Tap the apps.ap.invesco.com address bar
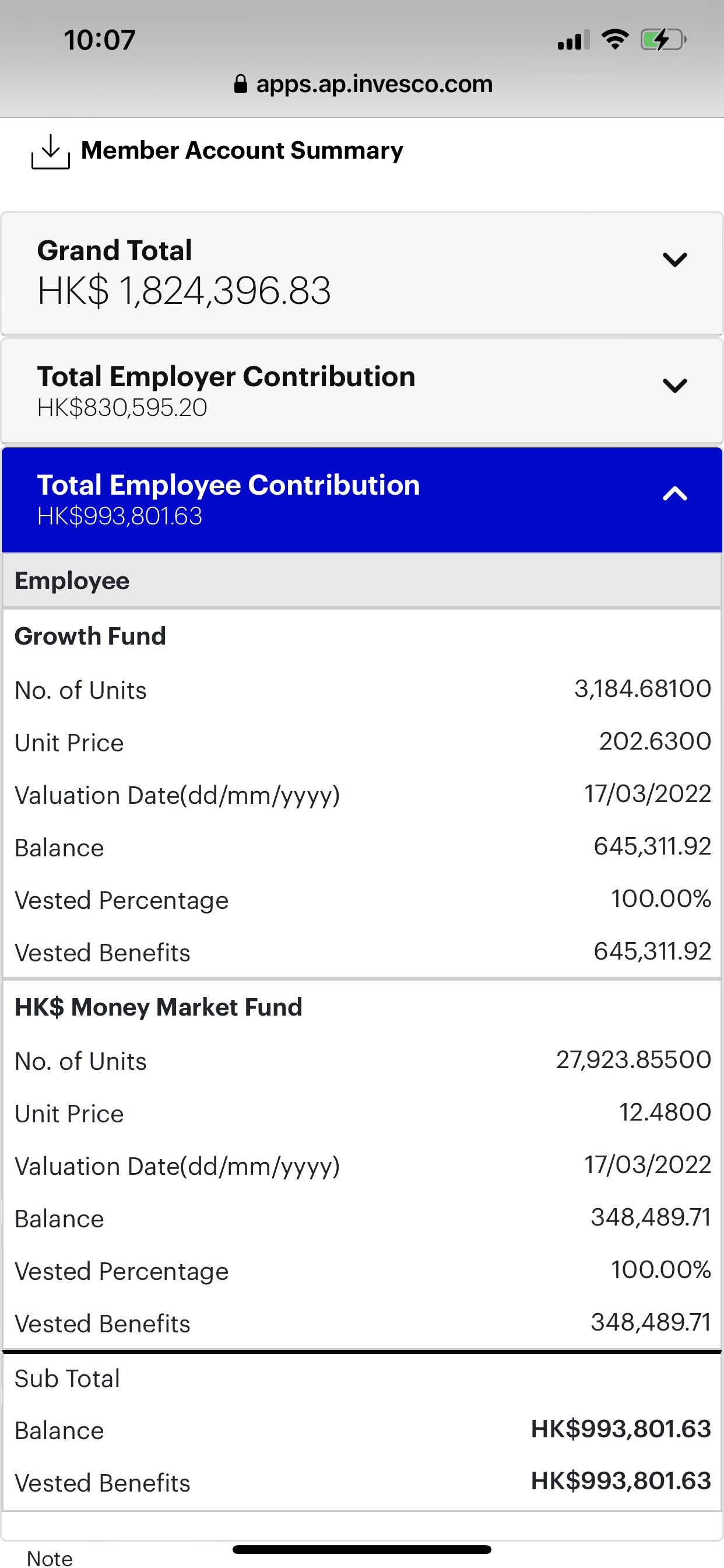Screen dimensions: 724x1568 [363, 84]
